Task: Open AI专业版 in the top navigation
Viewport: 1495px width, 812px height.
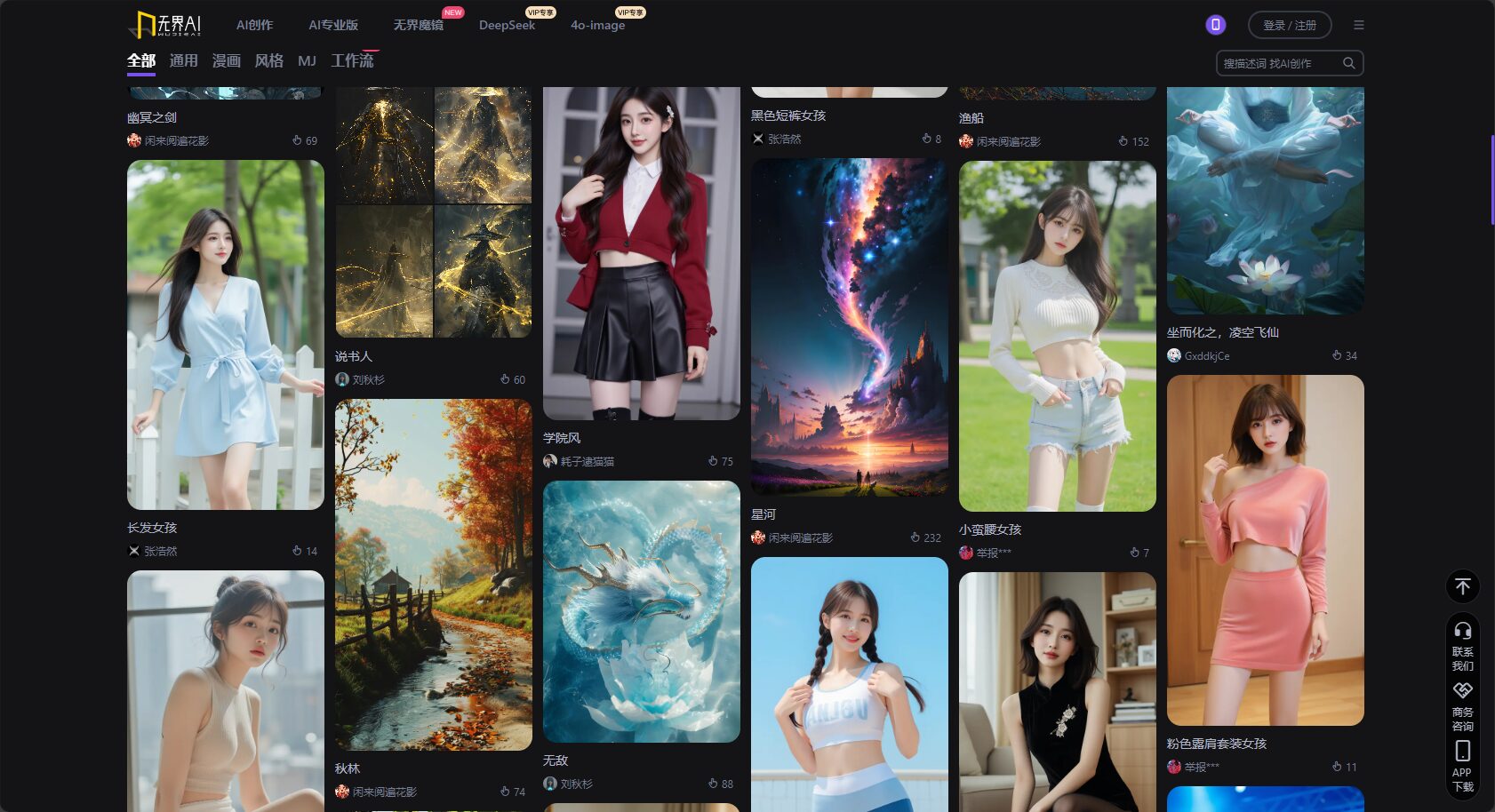Action: coord(333,25)
